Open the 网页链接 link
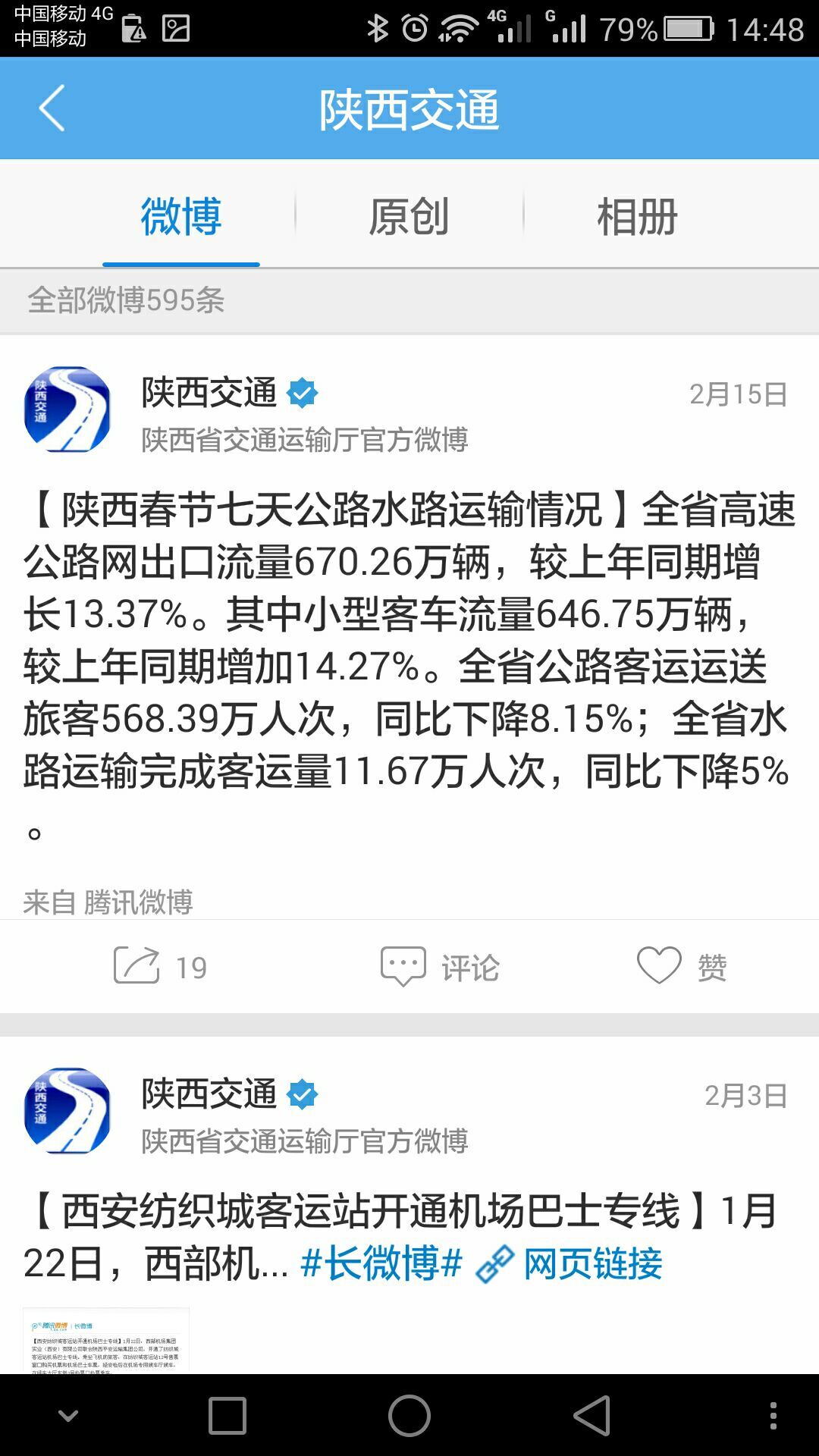 (570, 1263)
